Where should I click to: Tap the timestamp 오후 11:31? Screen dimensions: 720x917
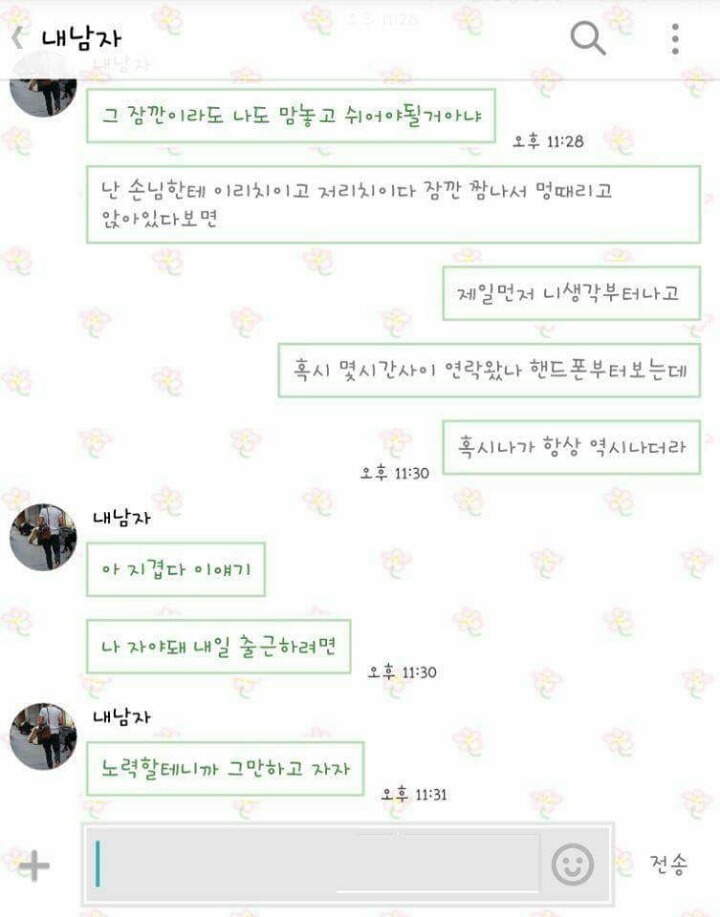pyautogui.click(x=416, y=796)
